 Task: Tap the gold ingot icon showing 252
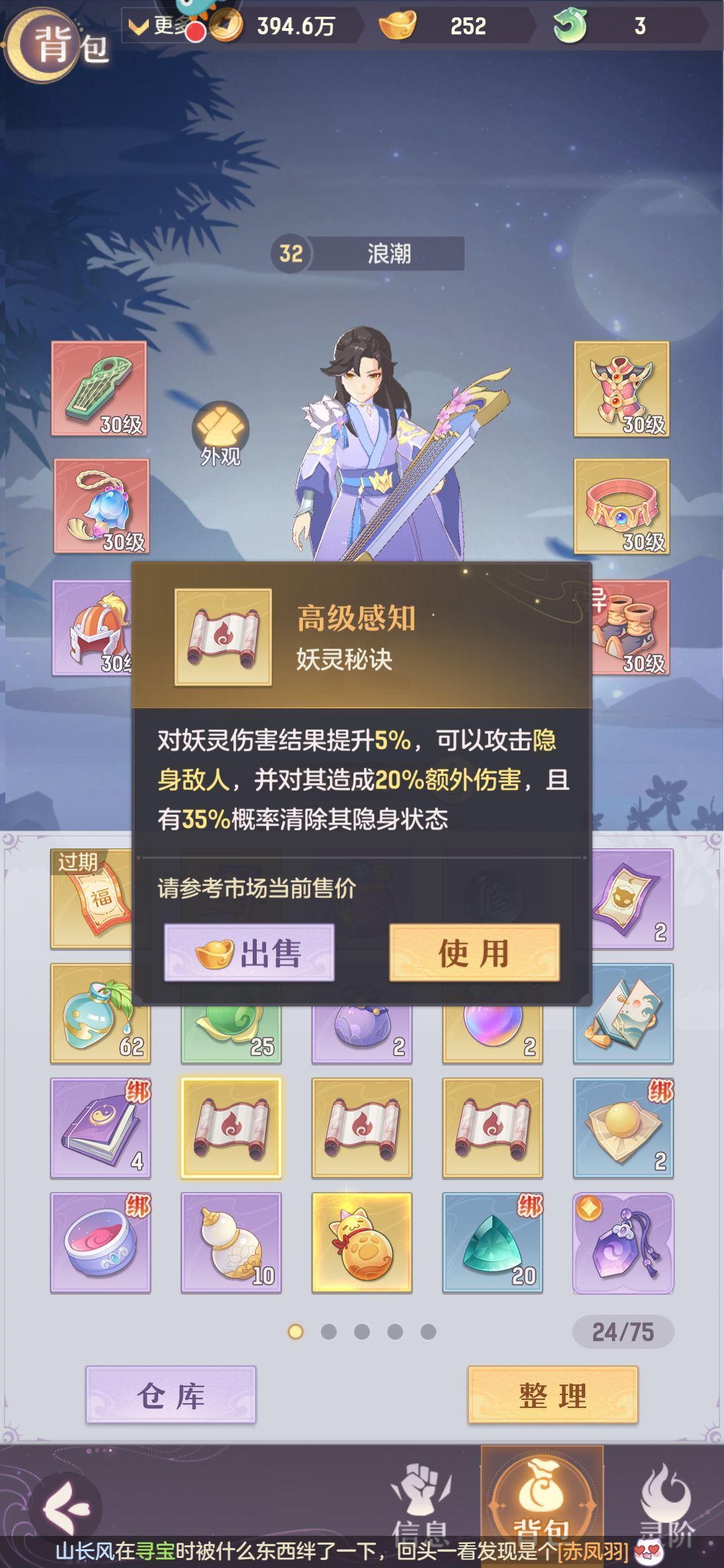[x=397, y=24]
